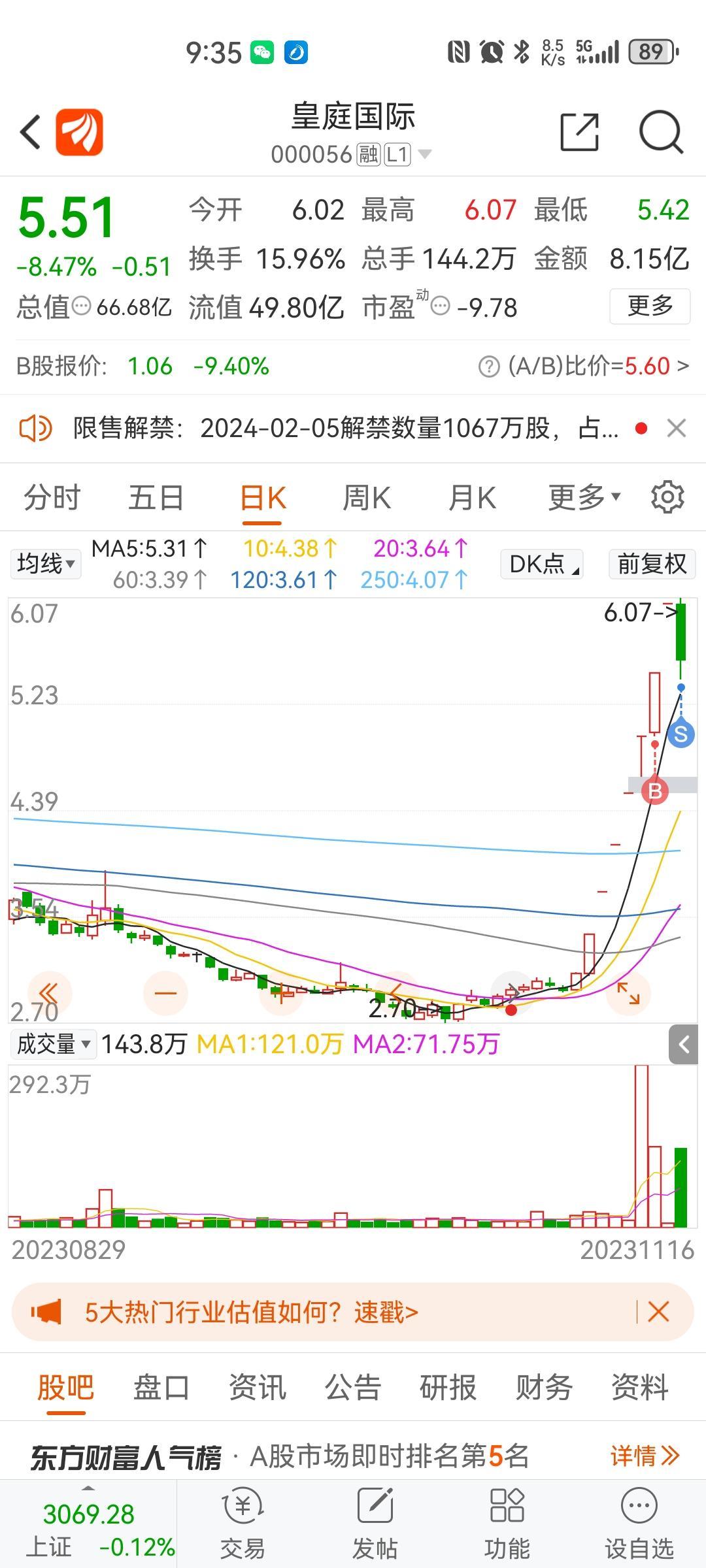Select the 月K chart tab

click(472, 498)
